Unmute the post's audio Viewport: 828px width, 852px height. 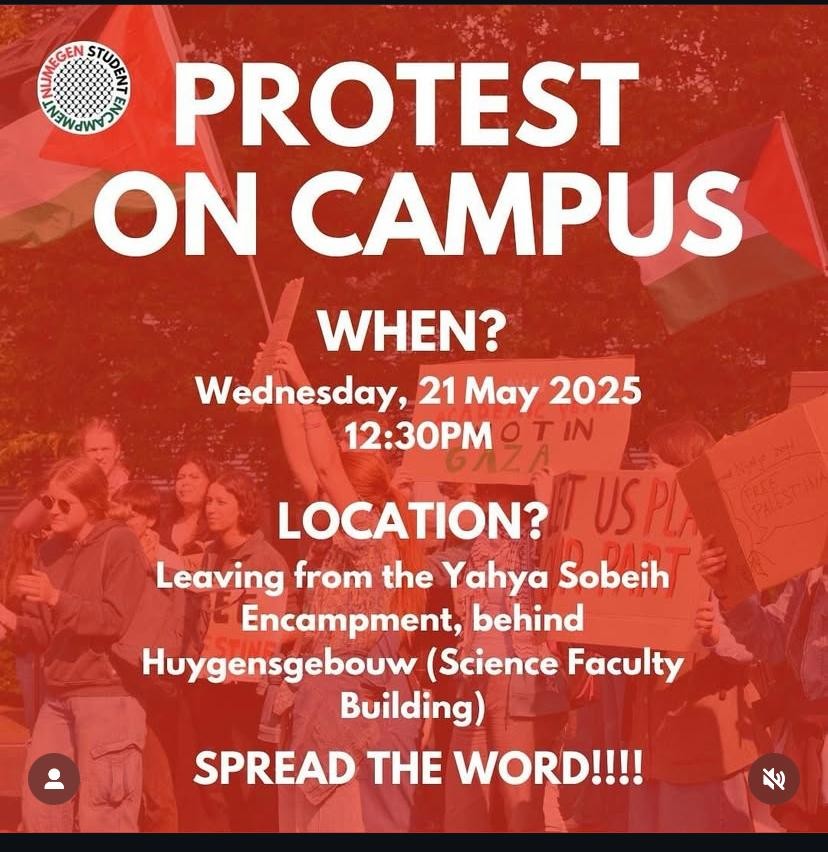click(x=773, y=779)
